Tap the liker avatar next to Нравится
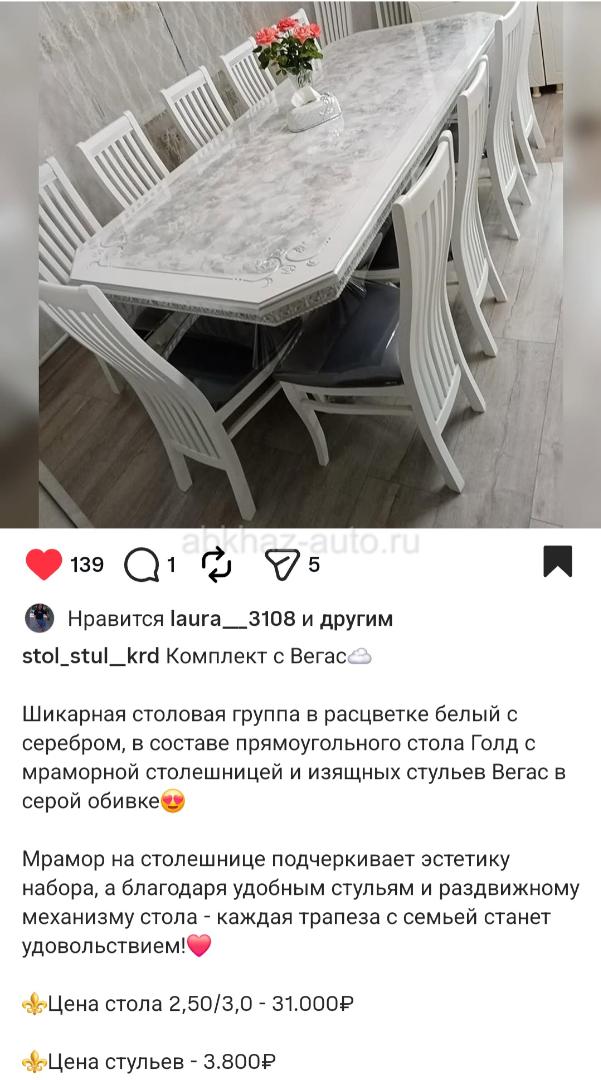This screenshot has height=1080, width=601. (39, 618)
